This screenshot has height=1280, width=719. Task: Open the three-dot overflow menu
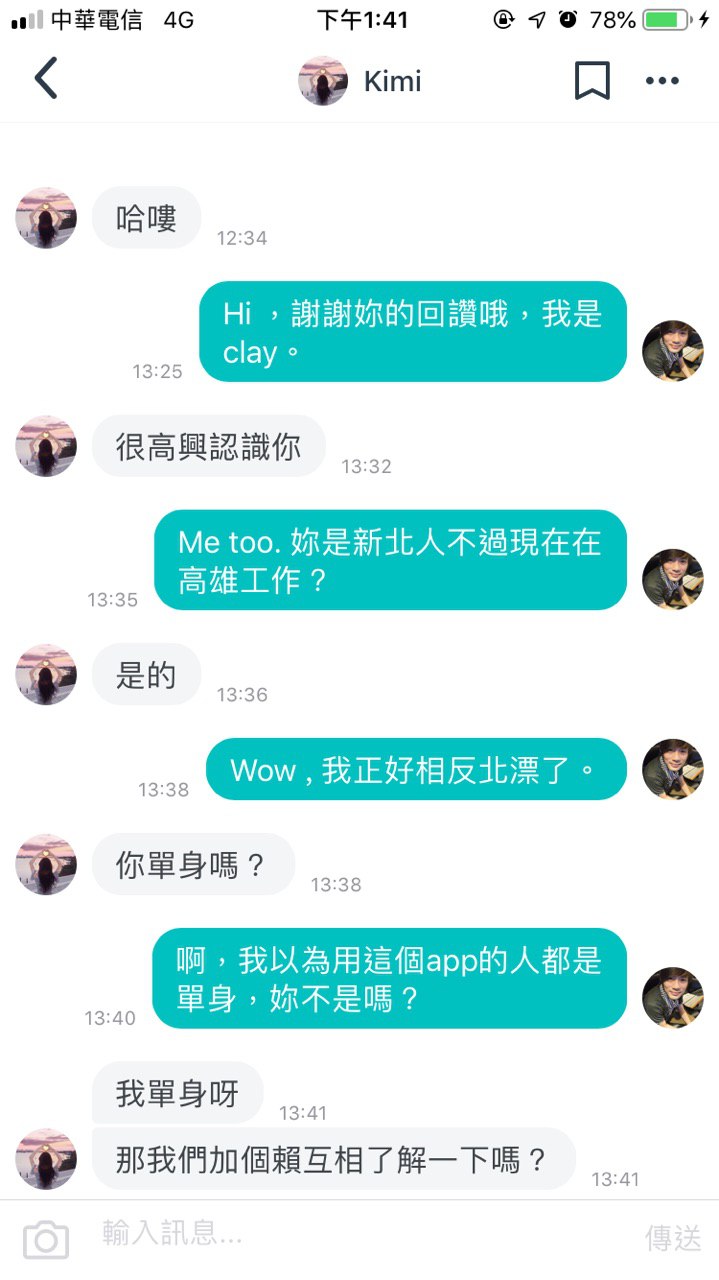pos(662,81)
